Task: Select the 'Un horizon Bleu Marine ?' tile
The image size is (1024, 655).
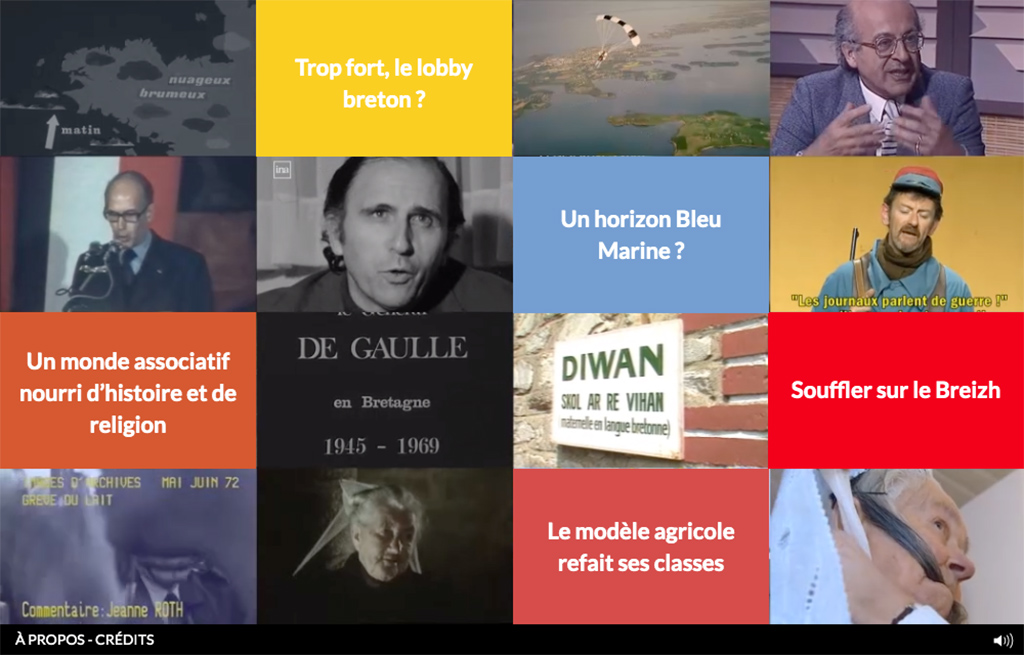Action: 640,234
